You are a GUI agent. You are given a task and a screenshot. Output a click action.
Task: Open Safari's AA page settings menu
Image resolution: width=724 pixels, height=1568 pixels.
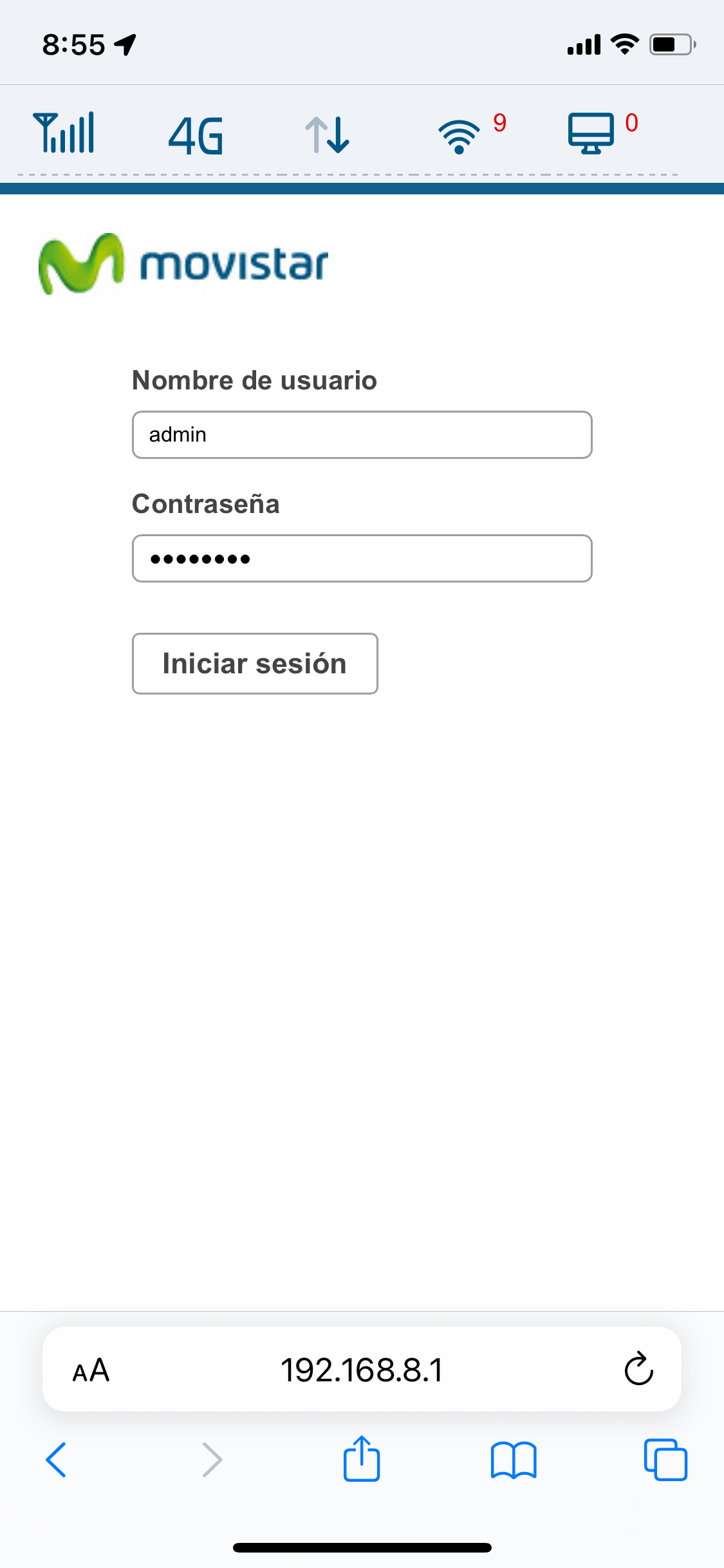(x=91, y=1370)
